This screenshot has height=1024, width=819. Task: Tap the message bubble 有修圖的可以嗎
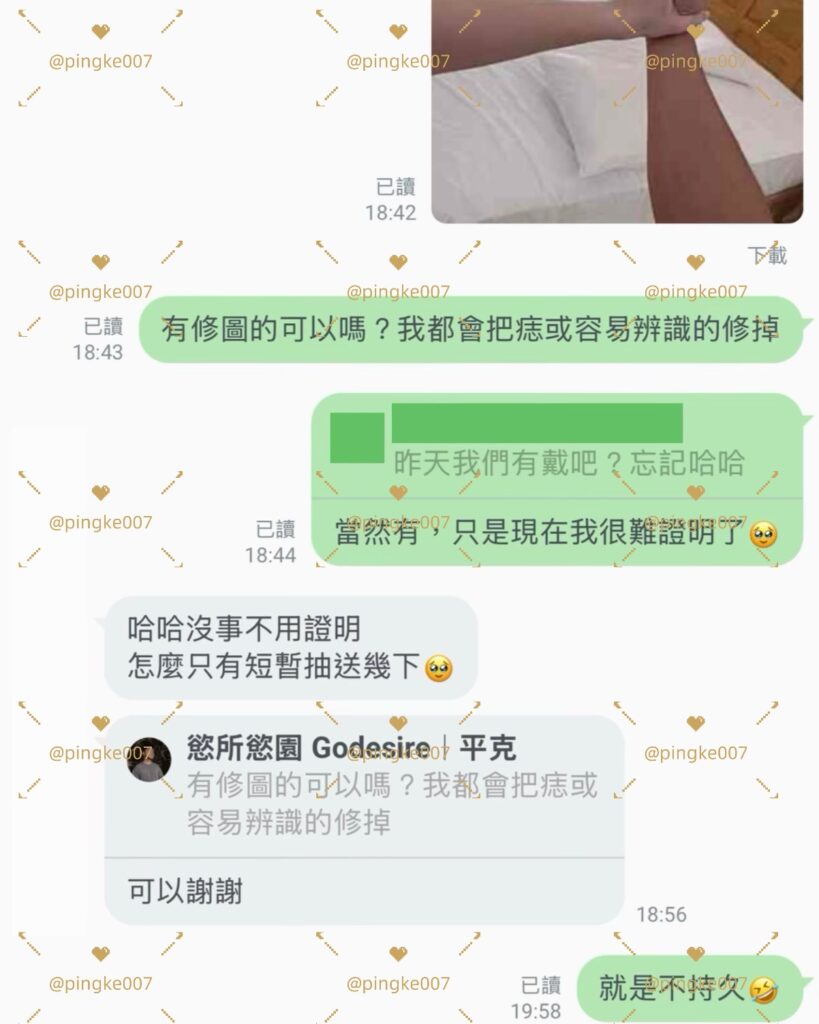475,328
